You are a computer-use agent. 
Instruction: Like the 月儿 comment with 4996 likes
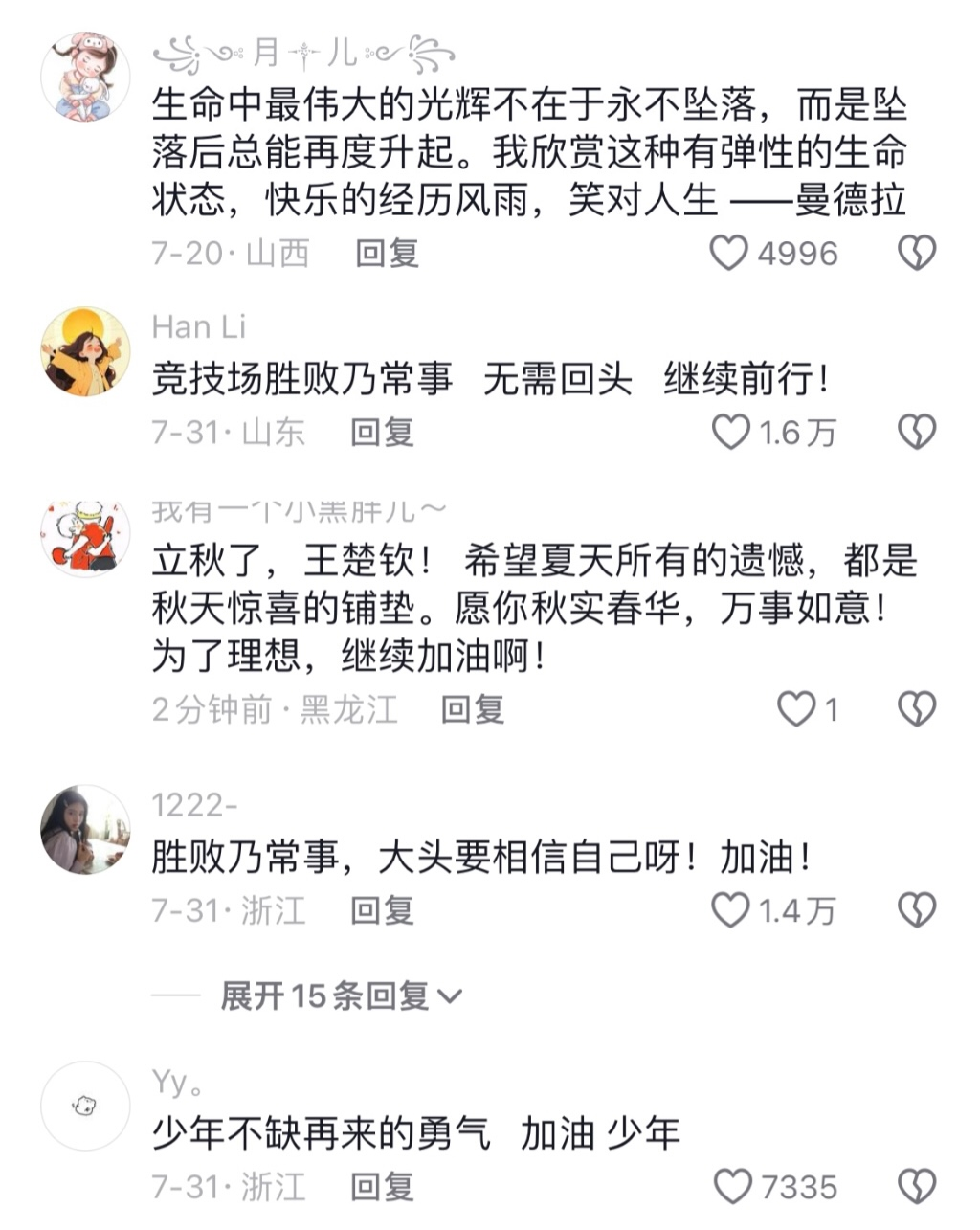tap(729, 254)
